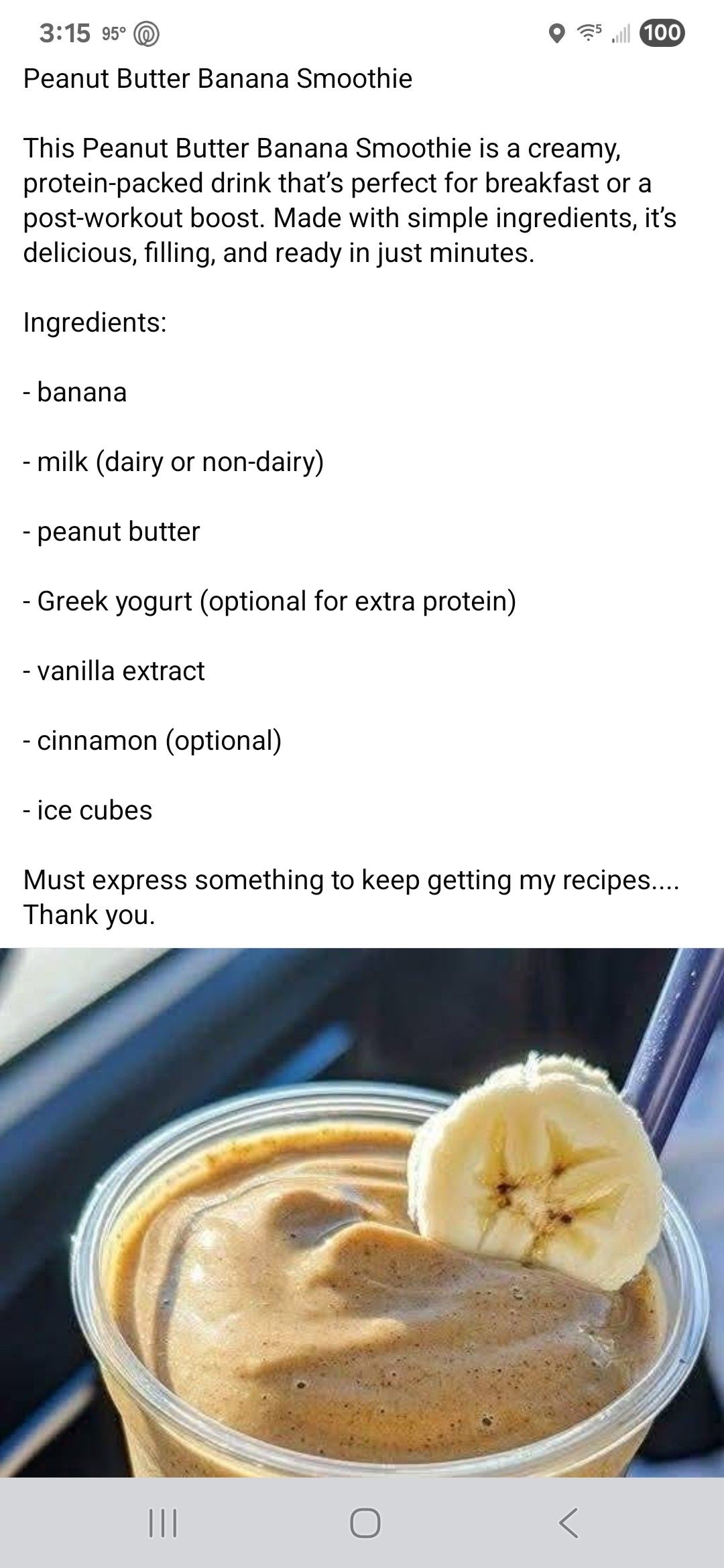This screenshot has width=724, height=1568.
Task: Open the peanut butter banana smoothie photo
Action: point(362,1213)
